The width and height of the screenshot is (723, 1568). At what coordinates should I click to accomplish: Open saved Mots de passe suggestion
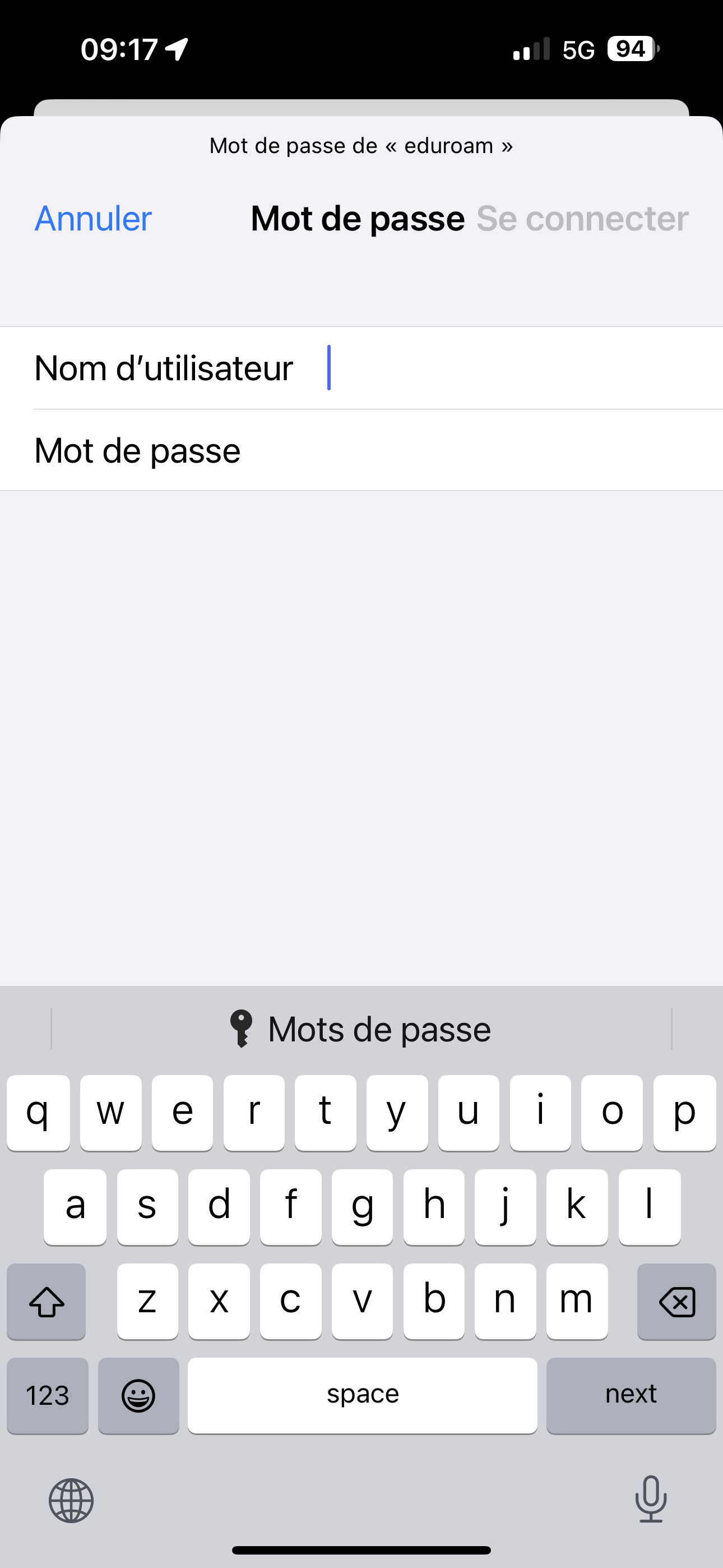[361, 1029]
